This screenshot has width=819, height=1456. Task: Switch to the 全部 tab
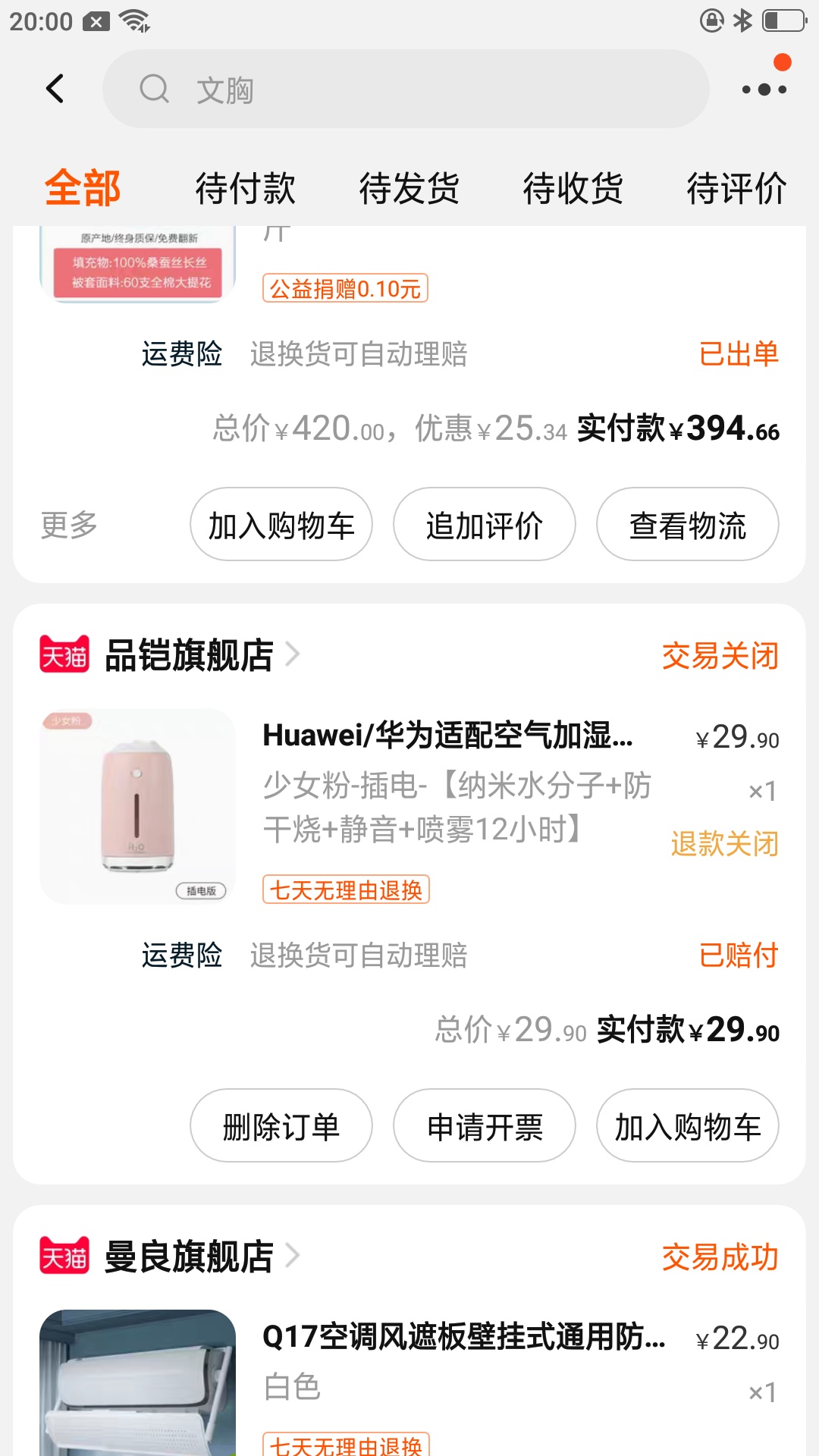[82, 188]
